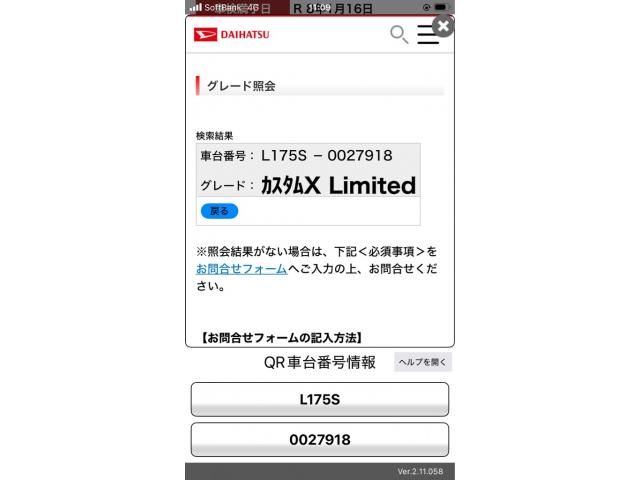Close the grade inquiry popup
Image resolution: width=640 pixels, height=480 pixels.
point(444,27)
